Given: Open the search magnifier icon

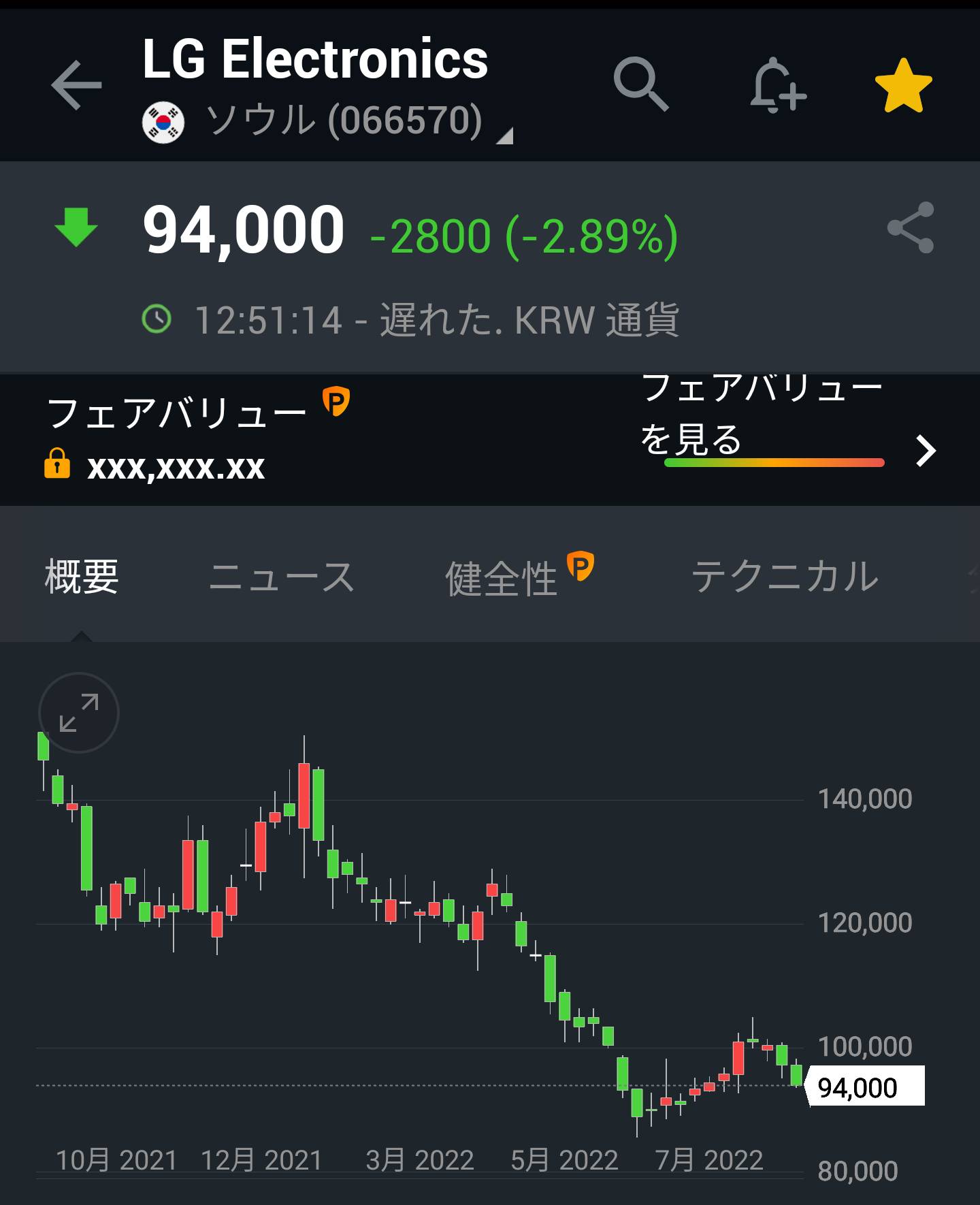Looking at the screenshot, I should tap(640, 84).
